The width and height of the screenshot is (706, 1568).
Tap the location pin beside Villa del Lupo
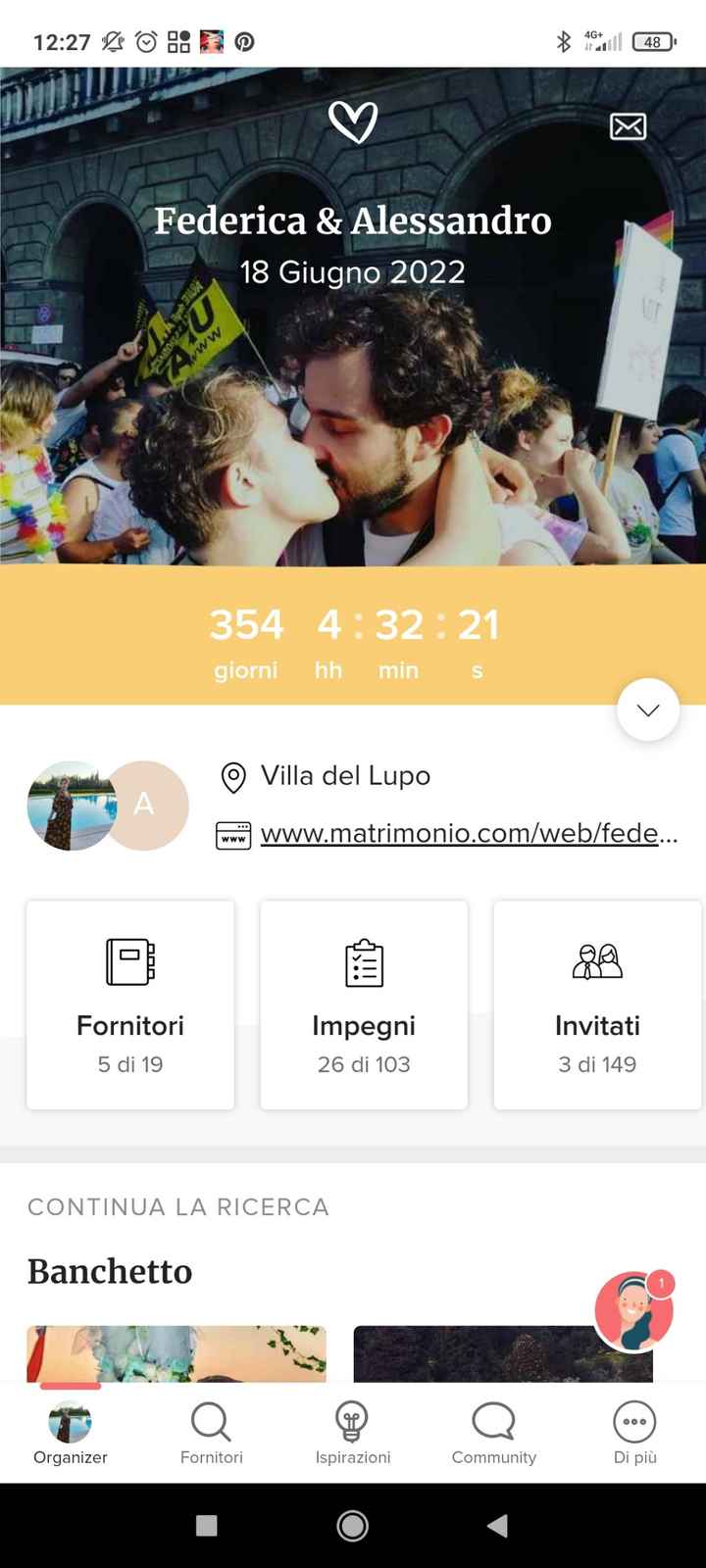click(232, 777)
